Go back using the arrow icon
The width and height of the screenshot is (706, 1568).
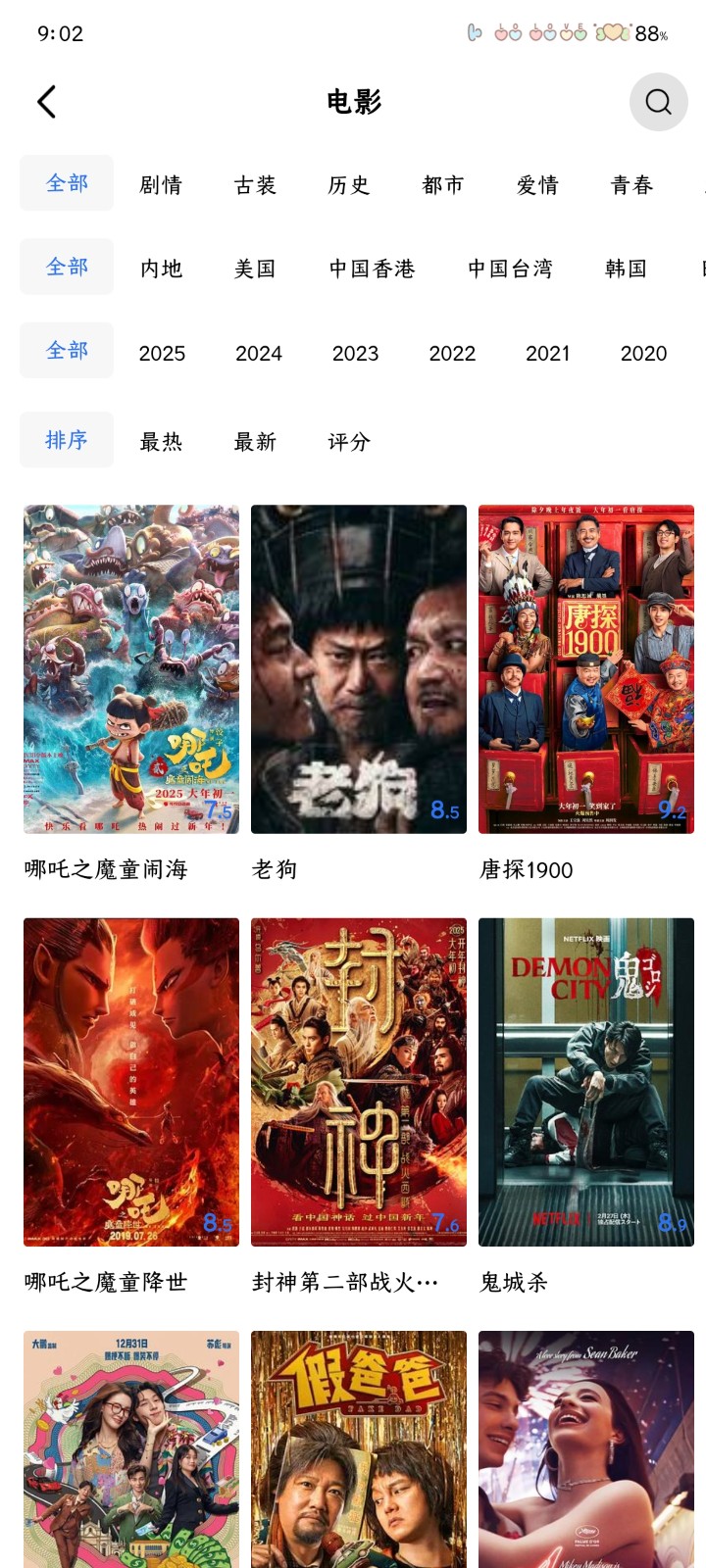coord(46,102)
